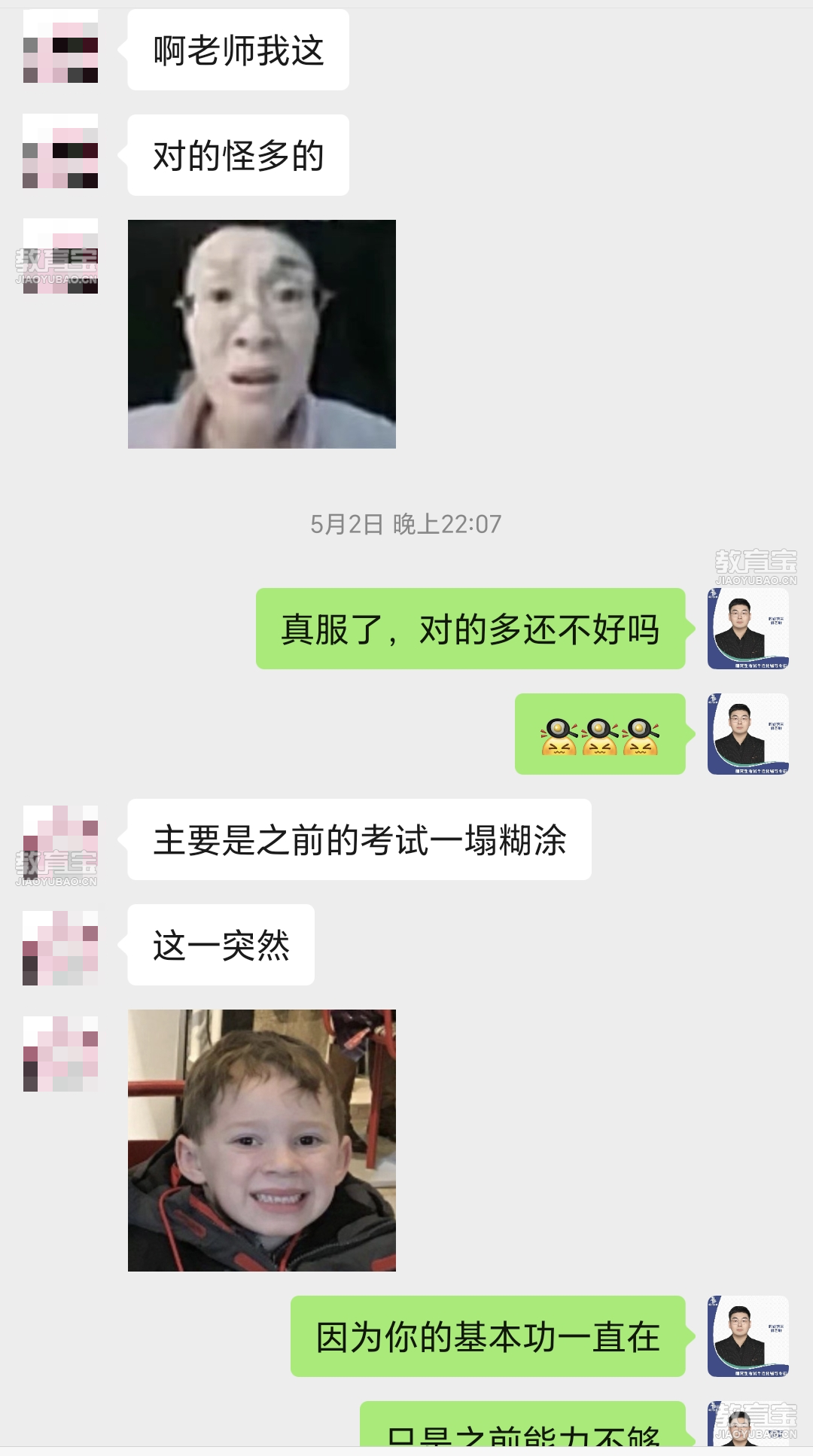Tap the avatar beside 主要是之前的考试一塌糊涂
The width and height of the screenshot is (813, 1456).
[x=60, y=840]
